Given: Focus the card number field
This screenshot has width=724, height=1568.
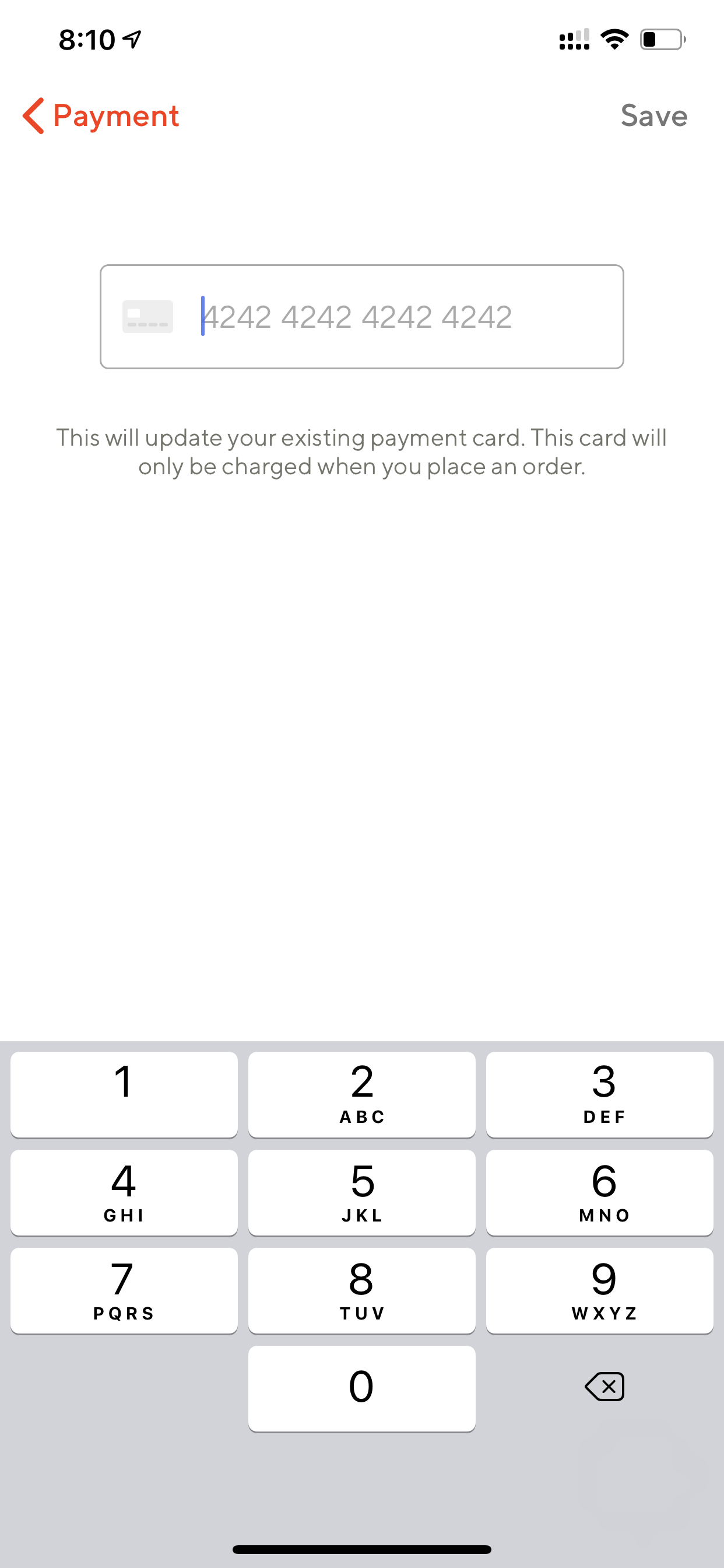Looking at the screenshot, I should tap(362, 317).
